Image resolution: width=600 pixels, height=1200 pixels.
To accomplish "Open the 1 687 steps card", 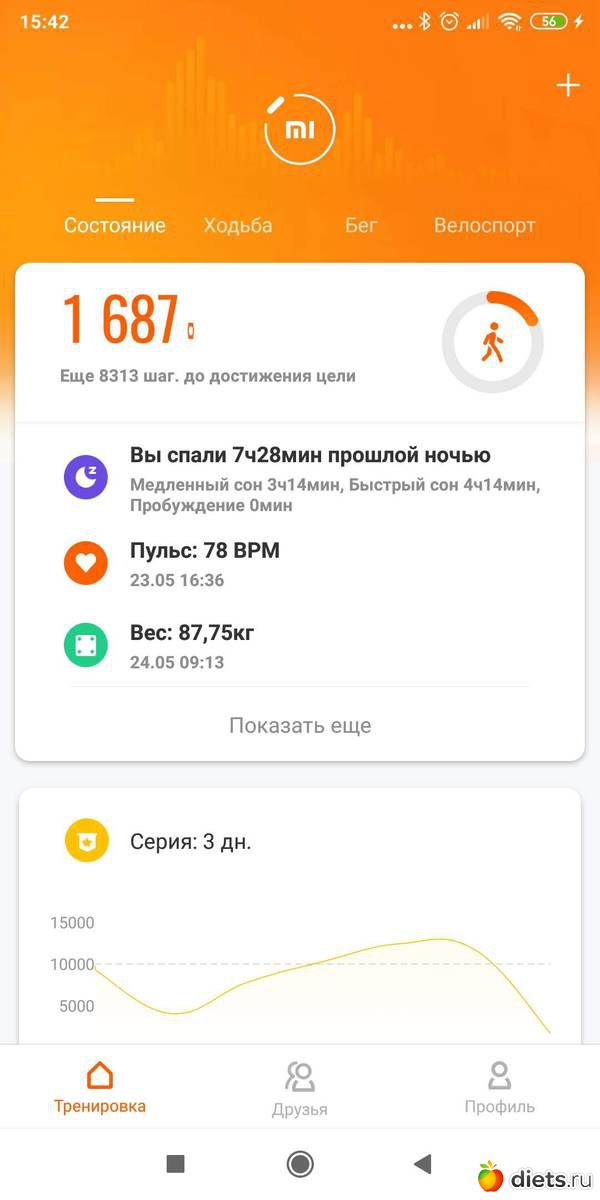I will [299, 342].
